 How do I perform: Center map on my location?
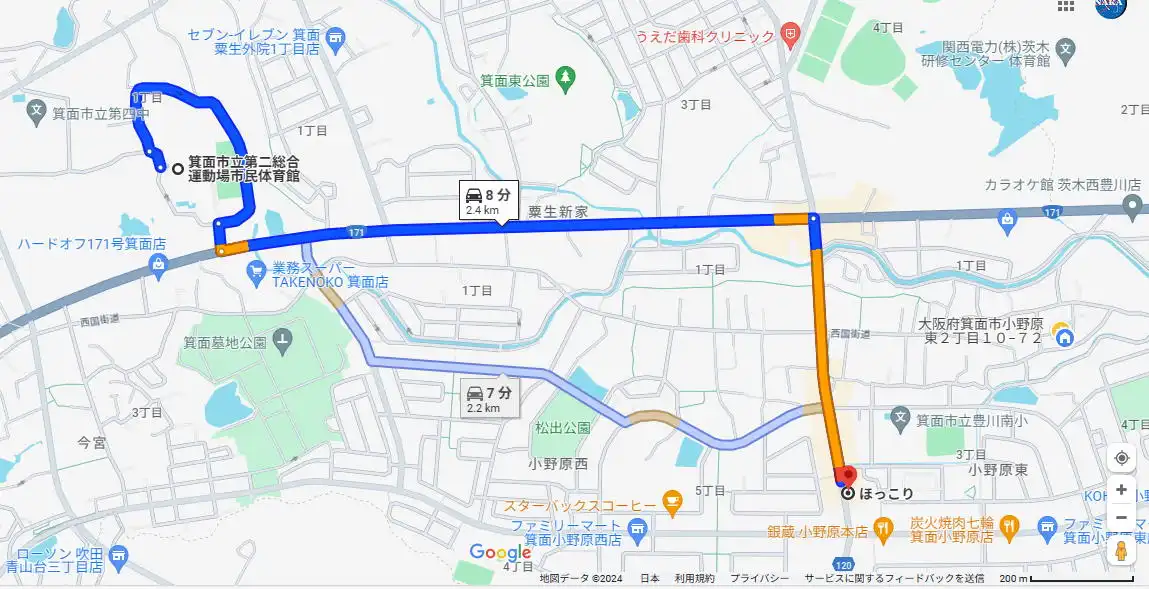coord(1121,458)
